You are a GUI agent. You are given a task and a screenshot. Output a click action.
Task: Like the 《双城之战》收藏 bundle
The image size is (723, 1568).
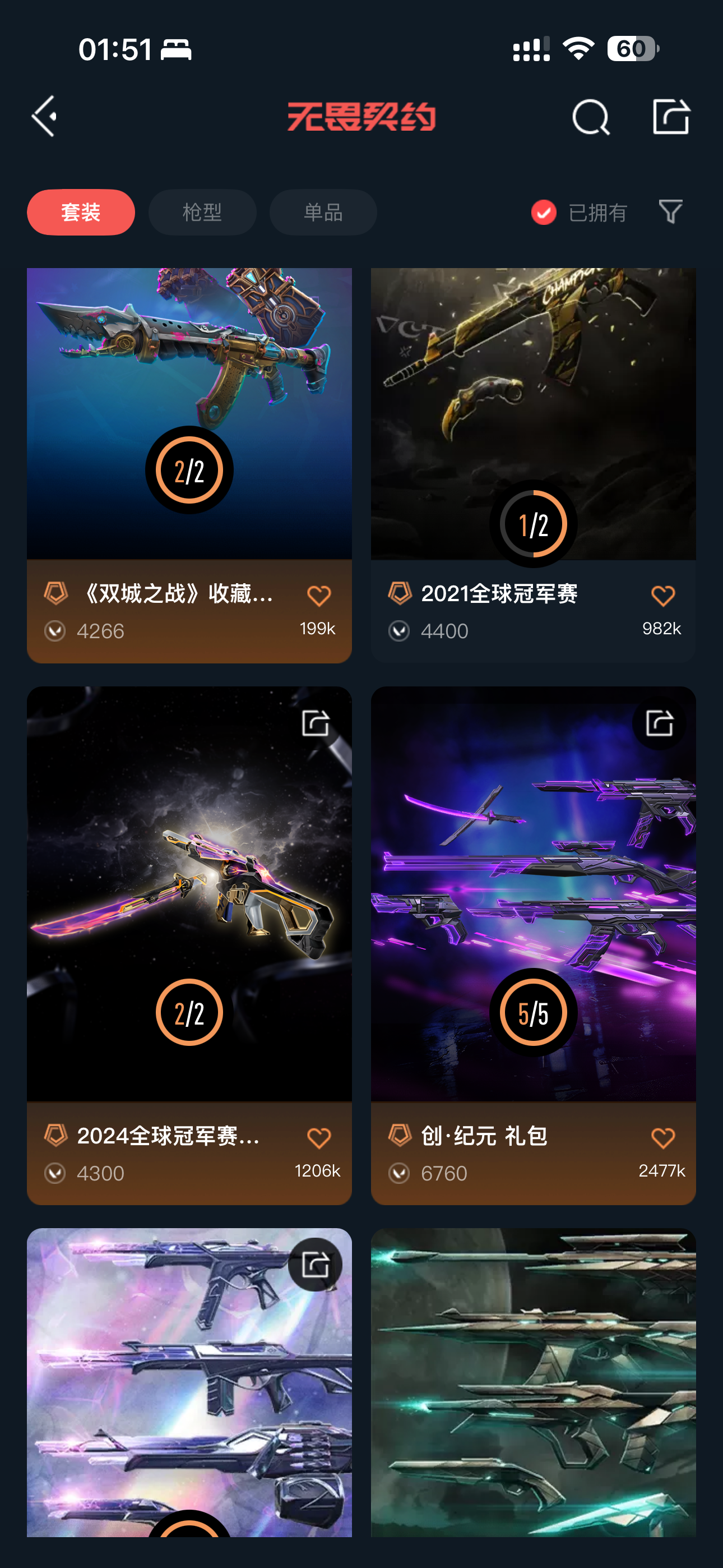pos(319,596)
